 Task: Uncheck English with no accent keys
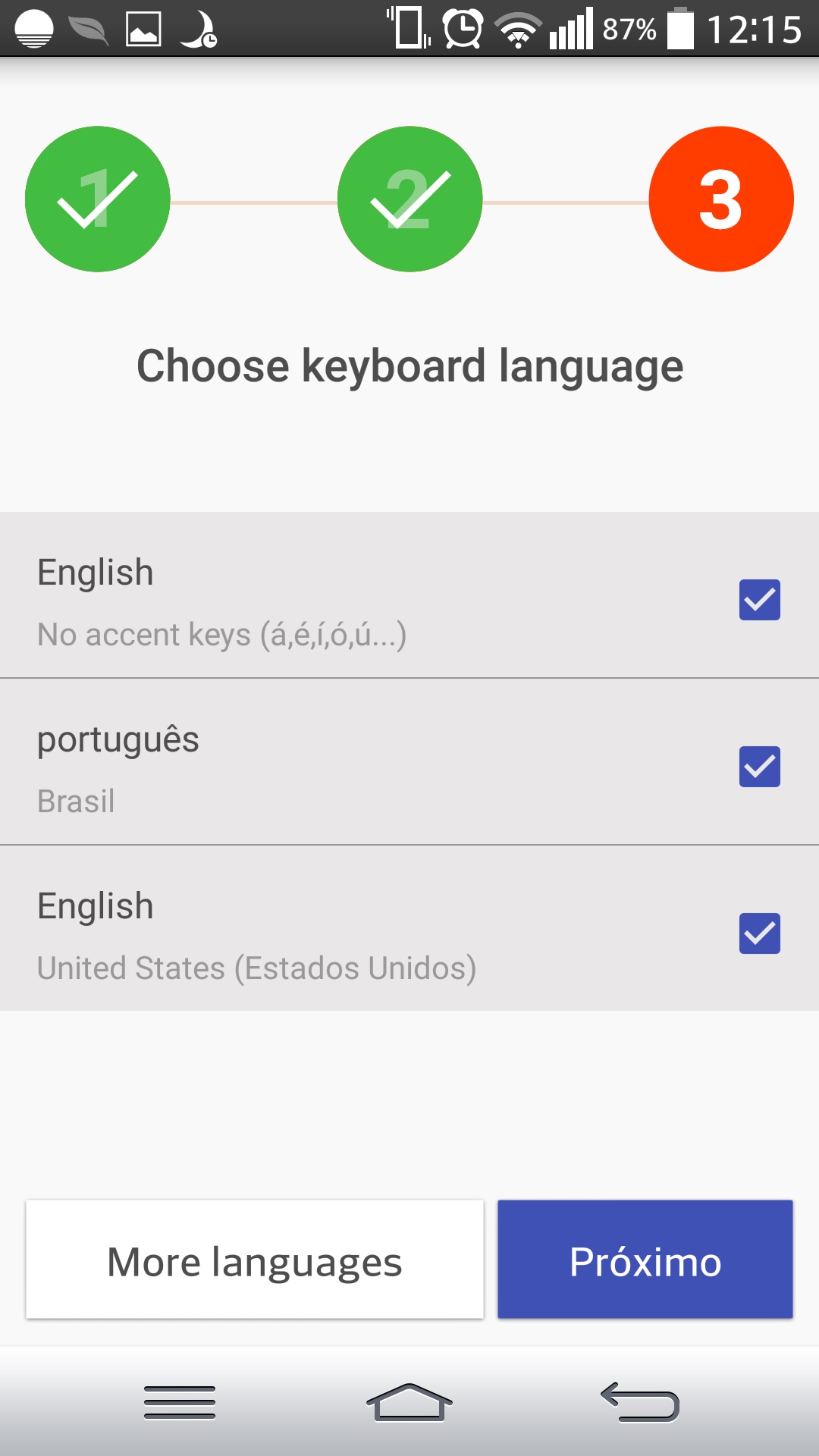[x=759, y=600]
